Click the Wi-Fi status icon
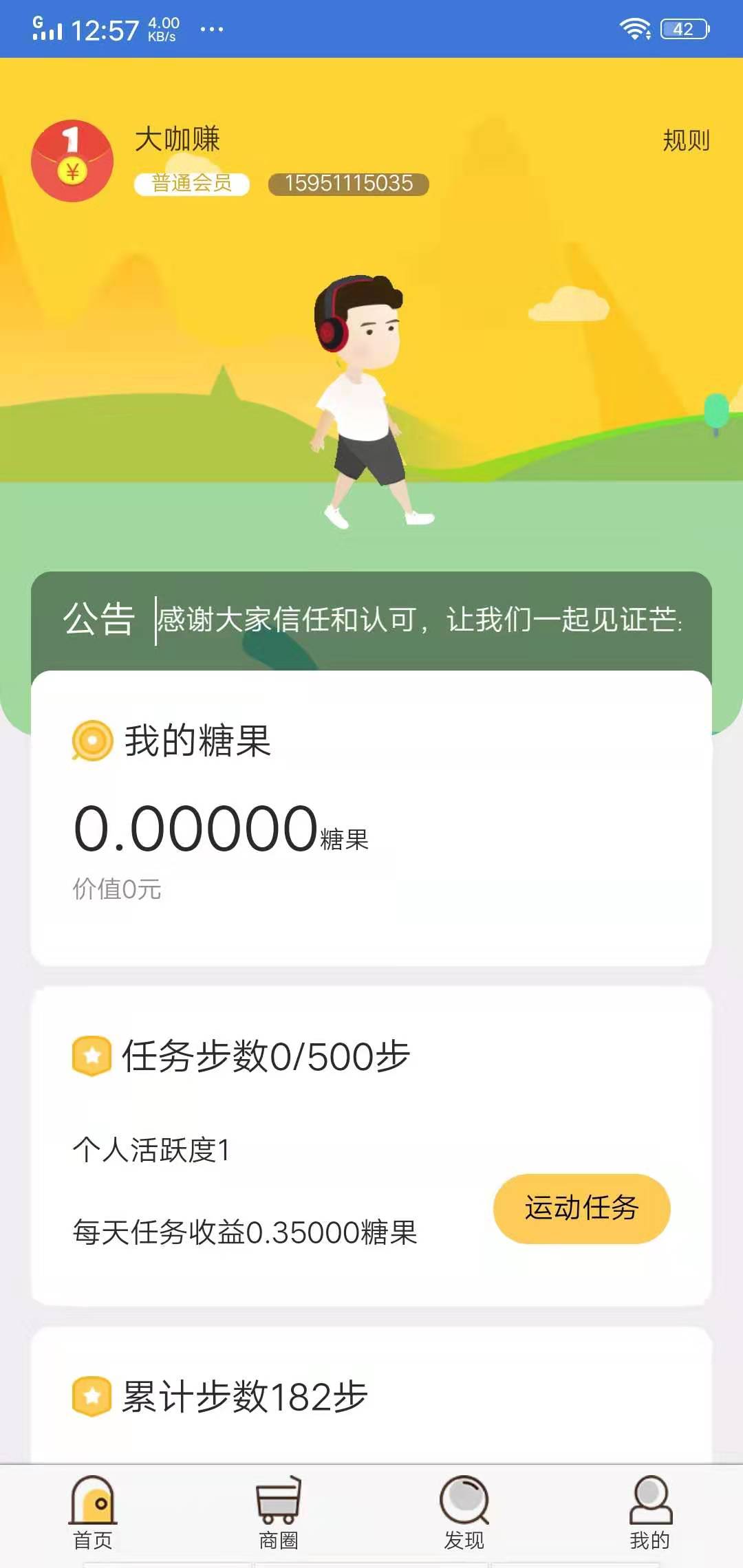This screenshot has height=1568, width=743. (x=636, y=28)
